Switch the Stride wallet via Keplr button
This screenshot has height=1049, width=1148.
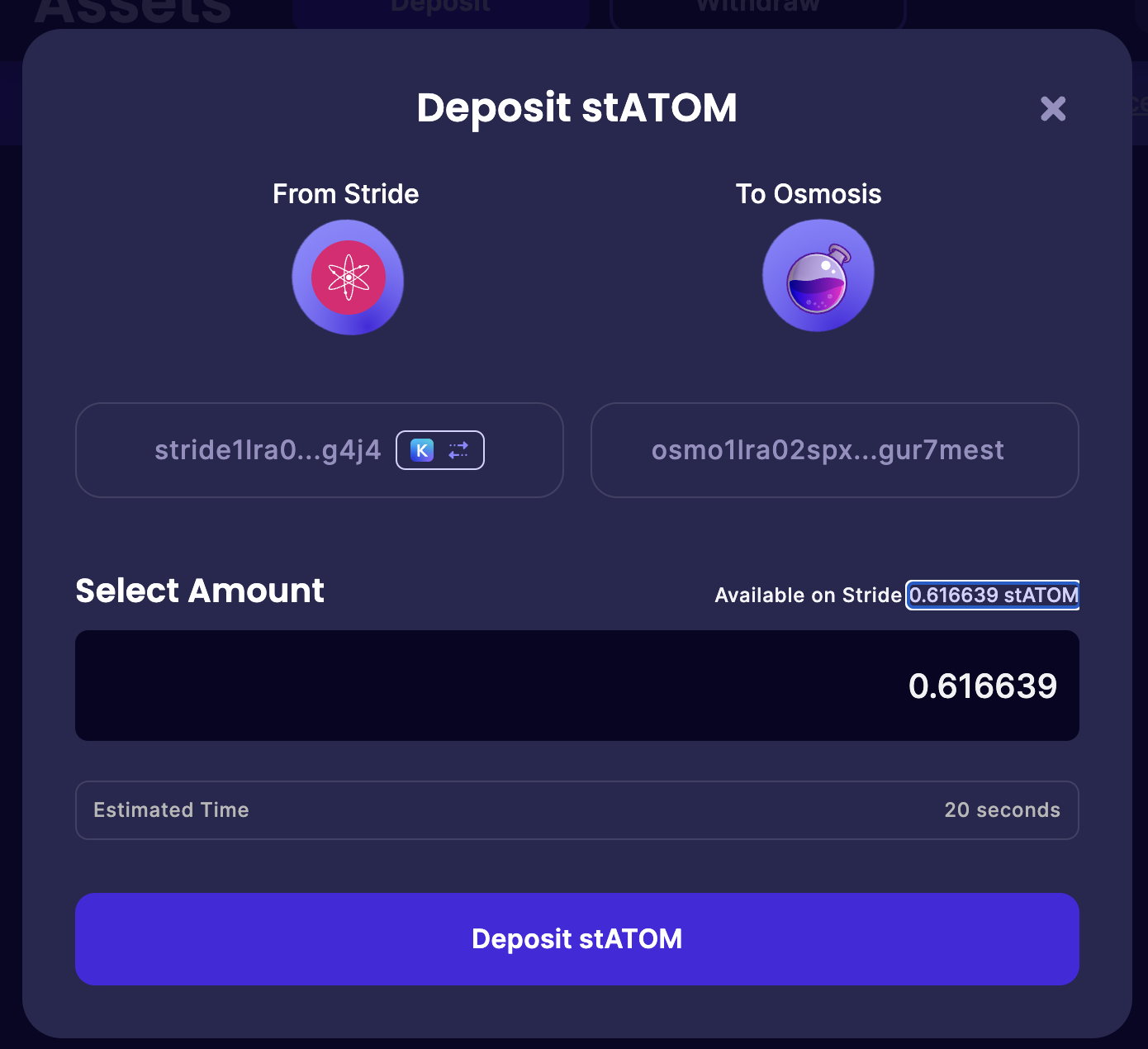pos(440,450)
